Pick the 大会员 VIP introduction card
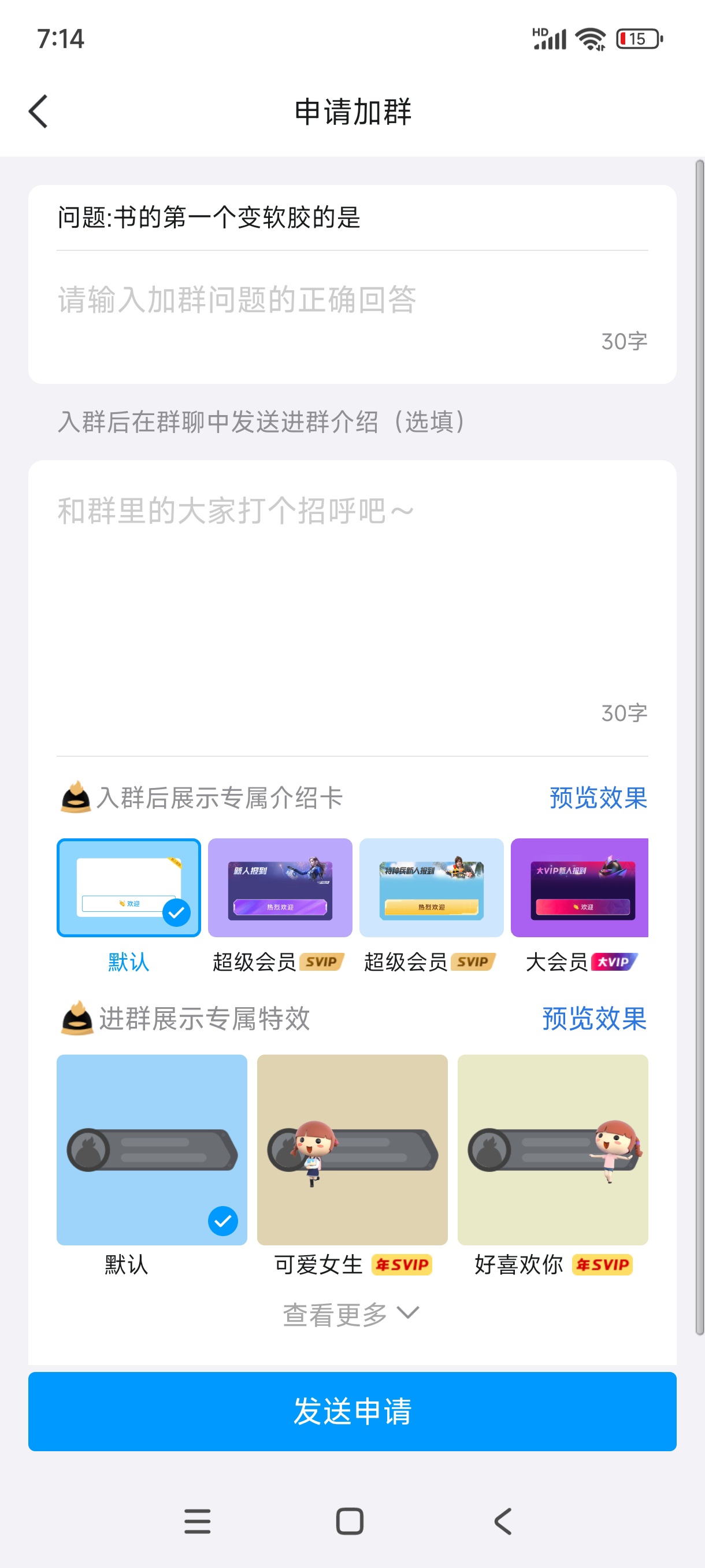 tap(580, 888)
